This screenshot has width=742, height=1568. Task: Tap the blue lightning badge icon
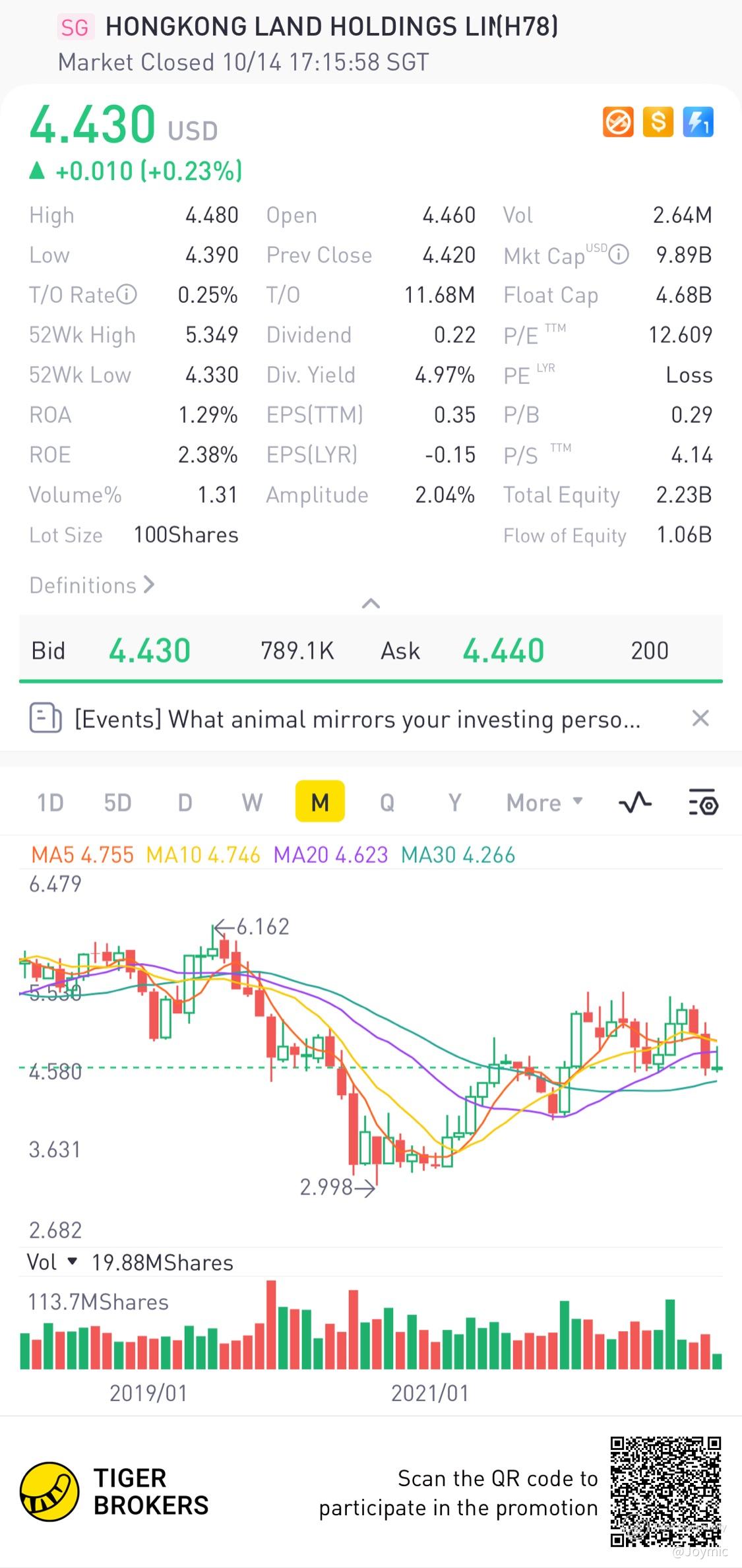tap(698, 122)
